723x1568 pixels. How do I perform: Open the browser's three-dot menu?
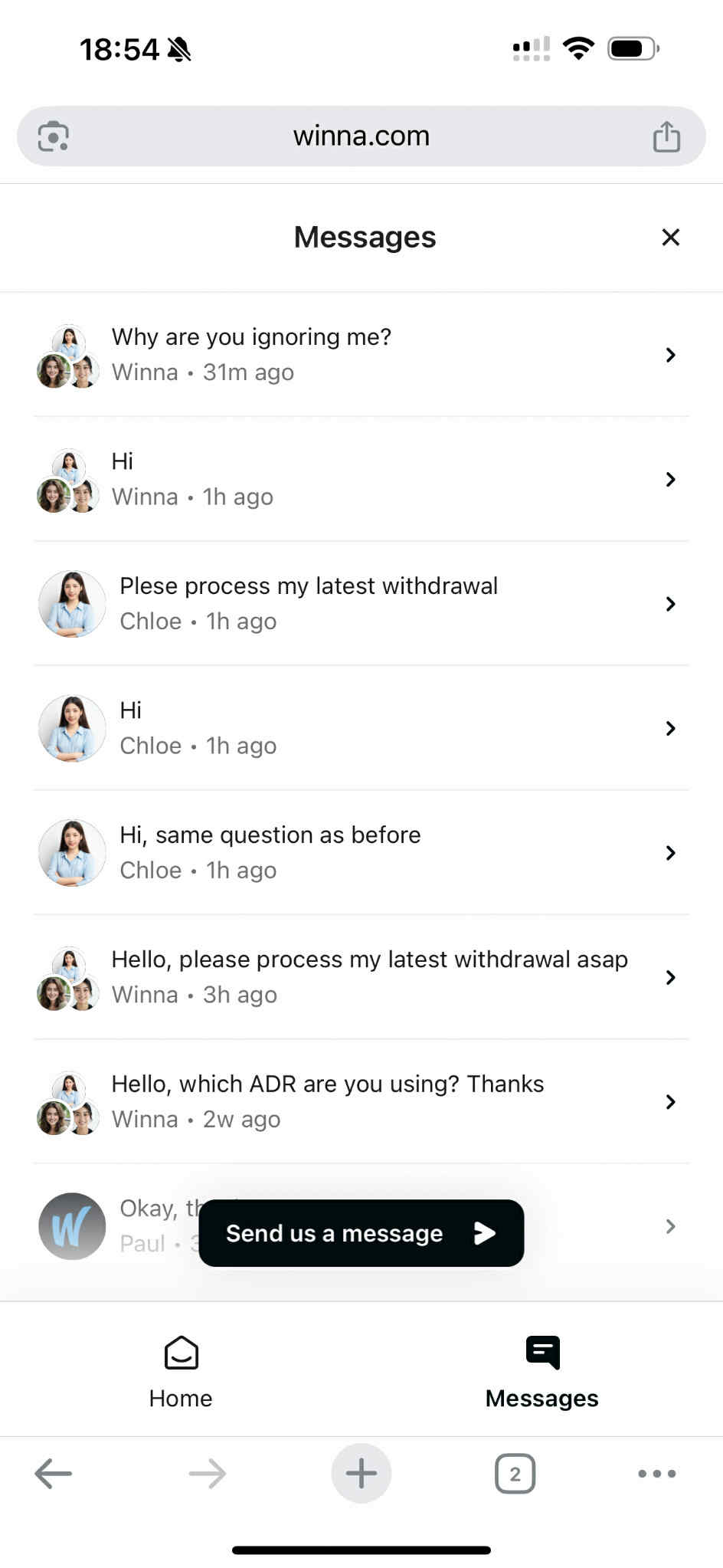656,1473
